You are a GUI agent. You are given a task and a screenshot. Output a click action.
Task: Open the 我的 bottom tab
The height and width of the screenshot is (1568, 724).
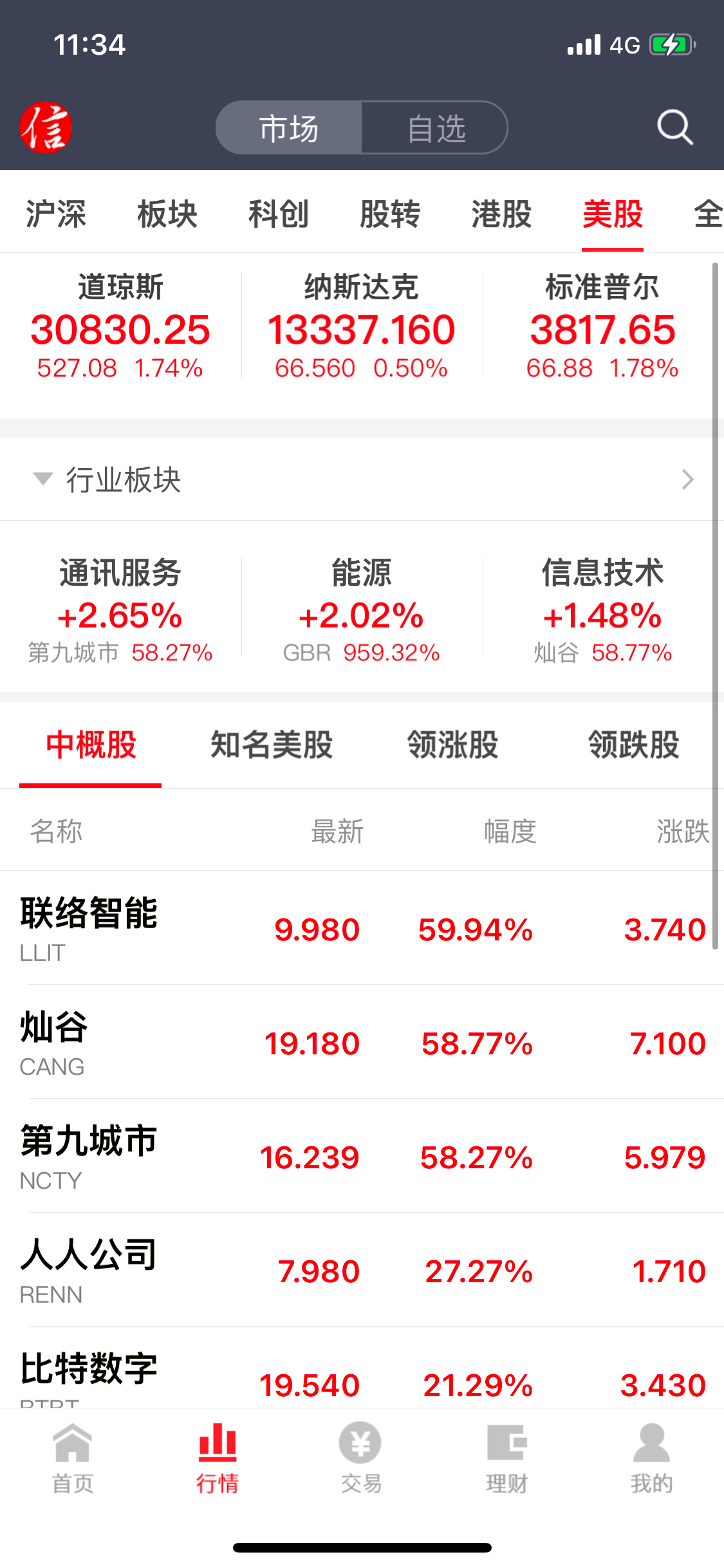(651, 1457)
